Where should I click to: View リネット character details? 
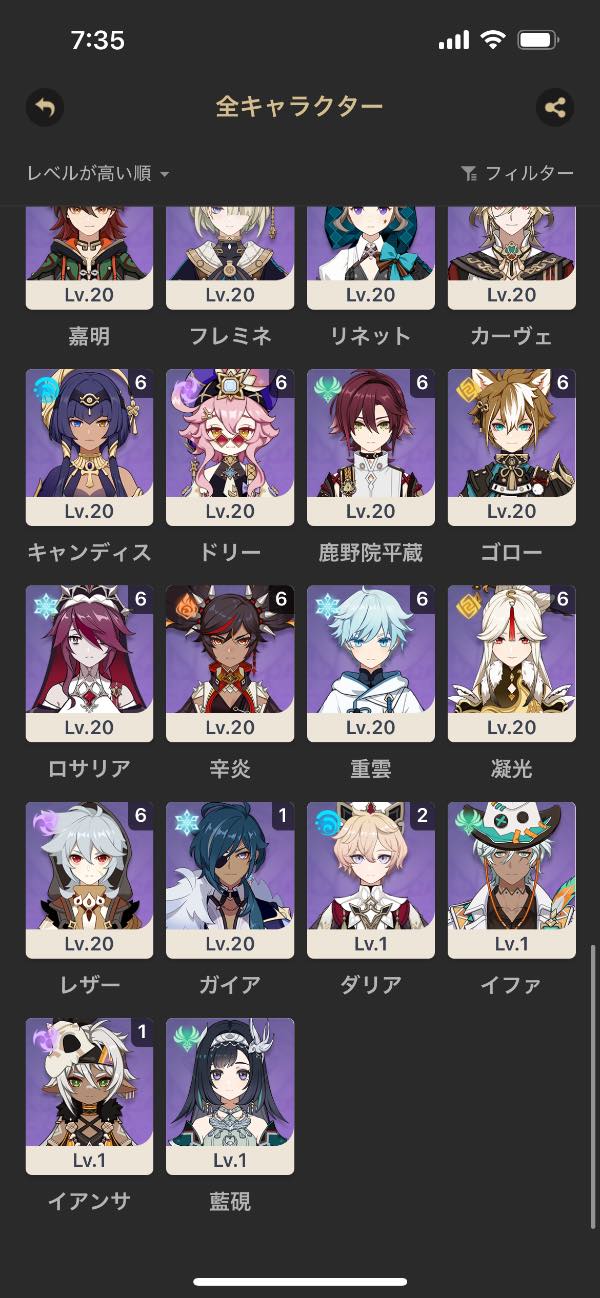point(371,258)
